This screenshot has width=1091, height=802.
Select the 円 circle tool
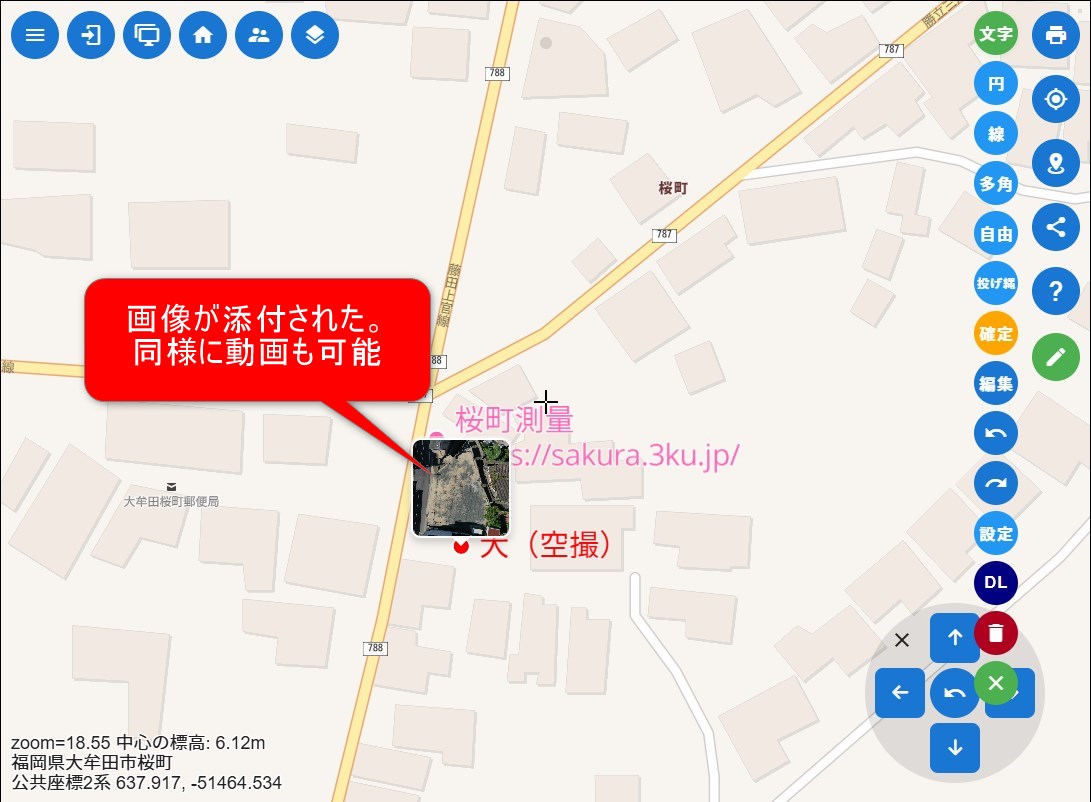[x=996, y=84]
